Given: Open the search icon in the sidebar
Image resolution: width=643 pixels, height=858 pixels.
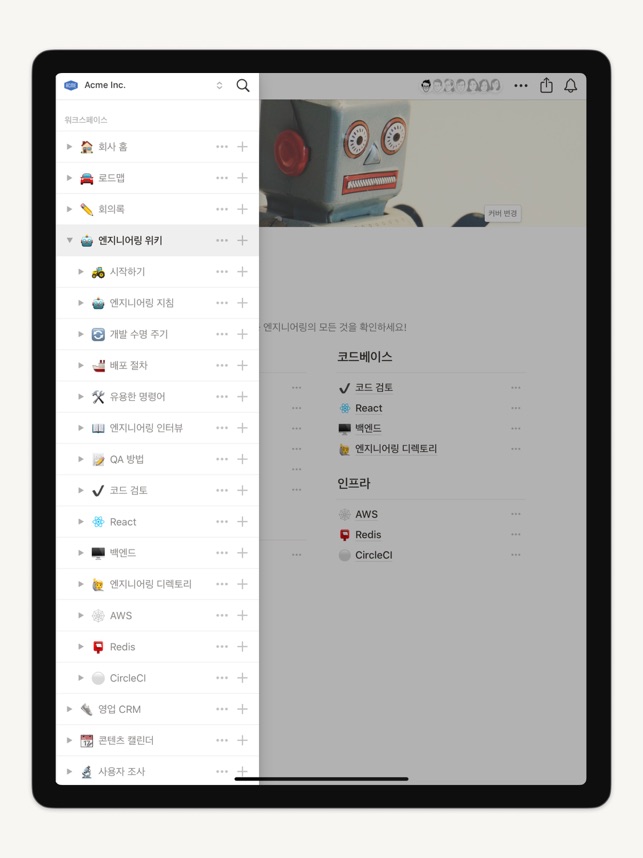Looking at the screenshot, I should click(x=243, y=86).
